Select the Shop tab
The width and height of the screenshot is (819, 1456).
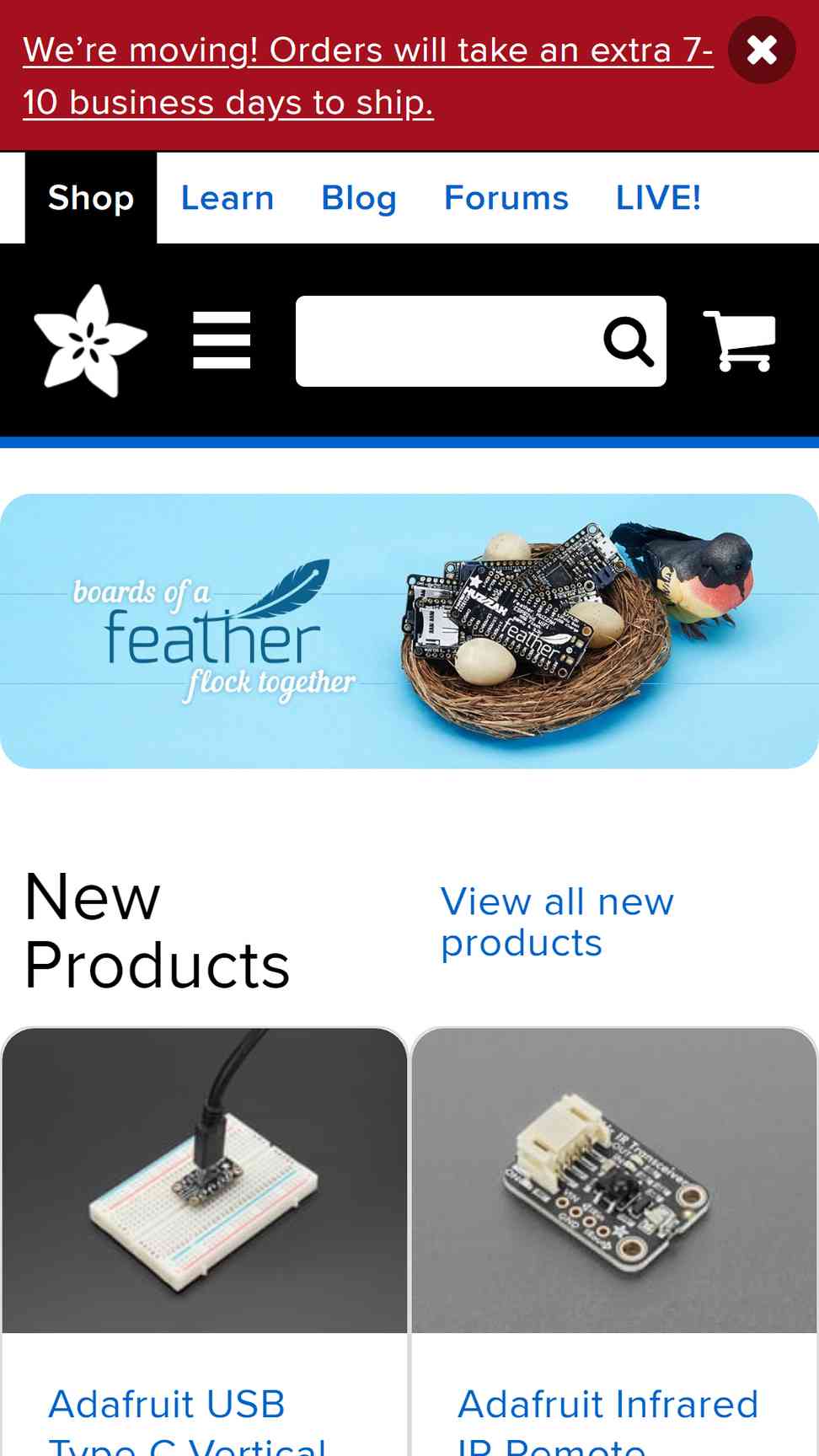pyautogui.click(x=91, y=198)
